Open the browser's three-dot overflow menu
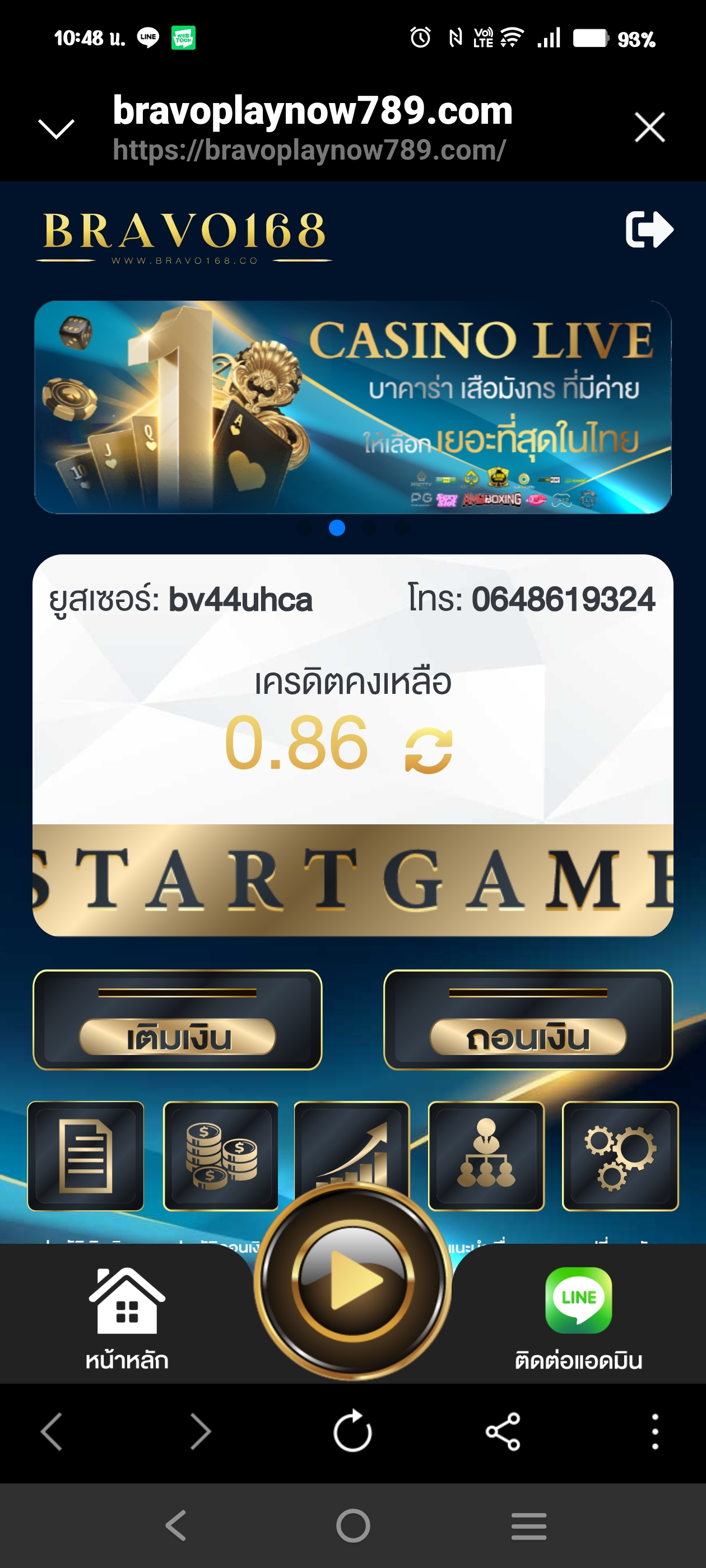Viewport: 706px width, 1568px height. [655, 1431]
